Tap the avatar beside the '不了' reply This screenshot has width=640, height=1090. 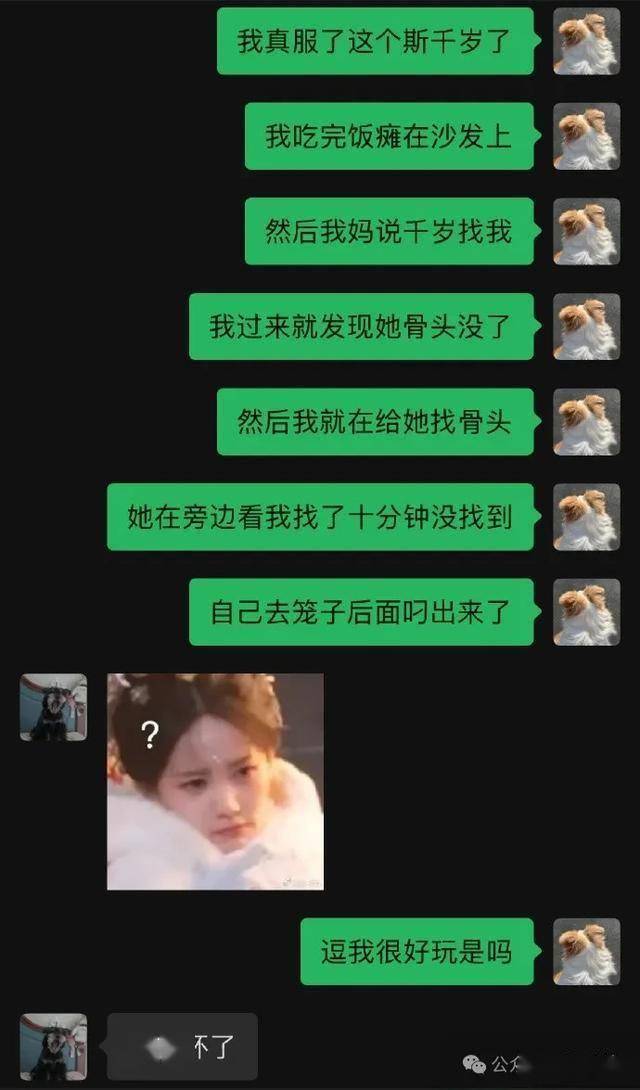[53, 1047]
